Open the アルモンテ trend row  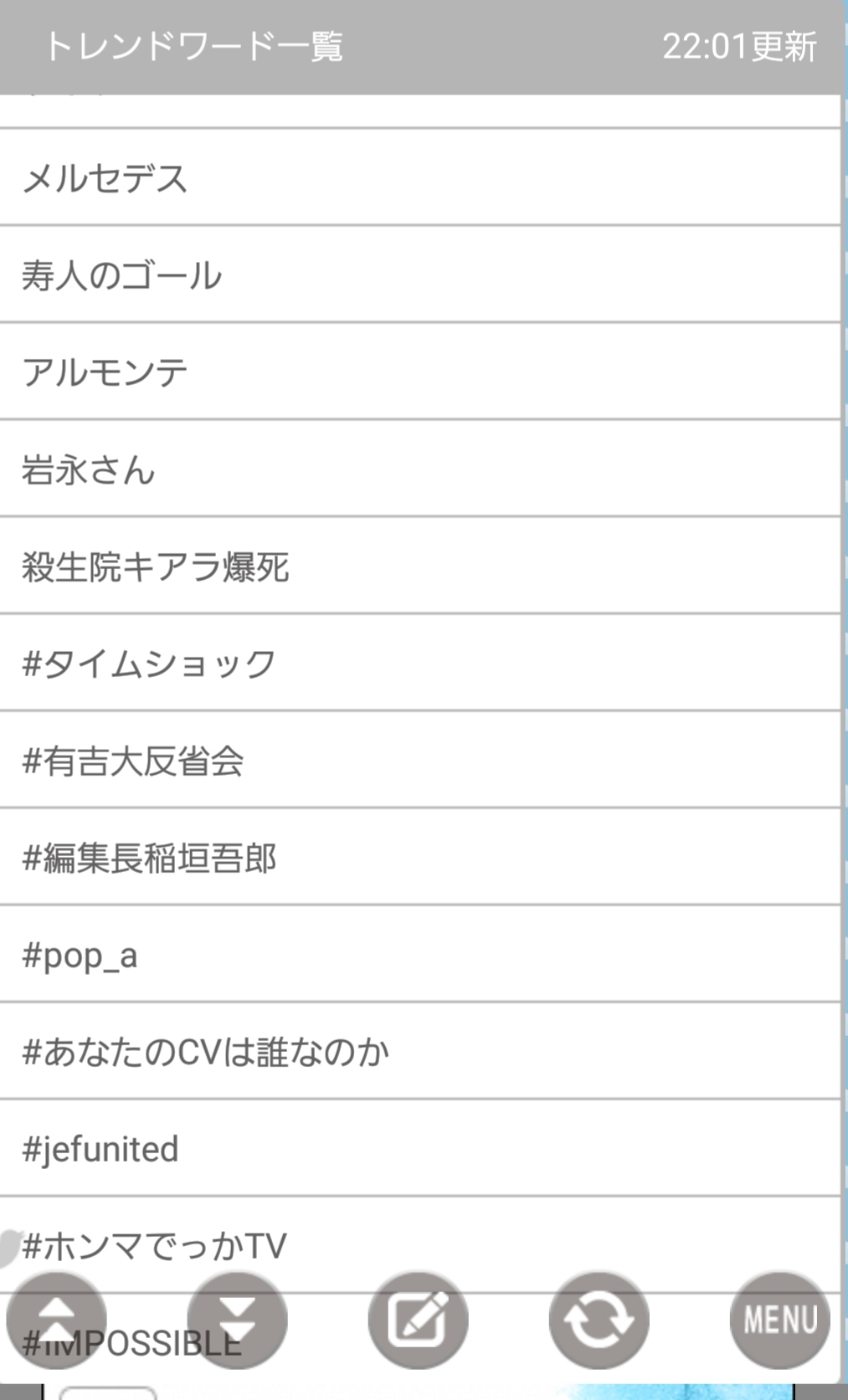tap(419, 372)
